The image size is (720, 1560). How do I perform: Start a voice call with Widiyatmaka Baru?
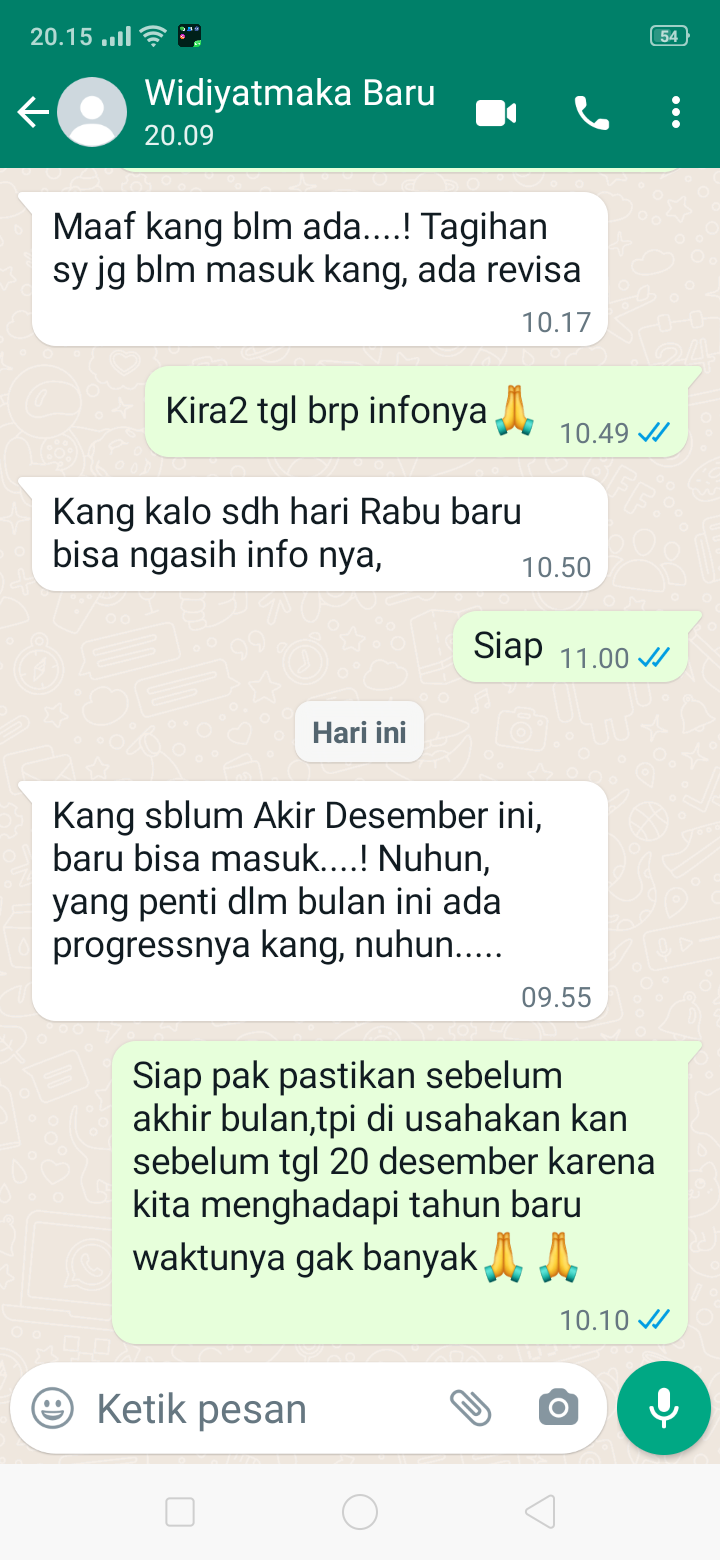591,113
